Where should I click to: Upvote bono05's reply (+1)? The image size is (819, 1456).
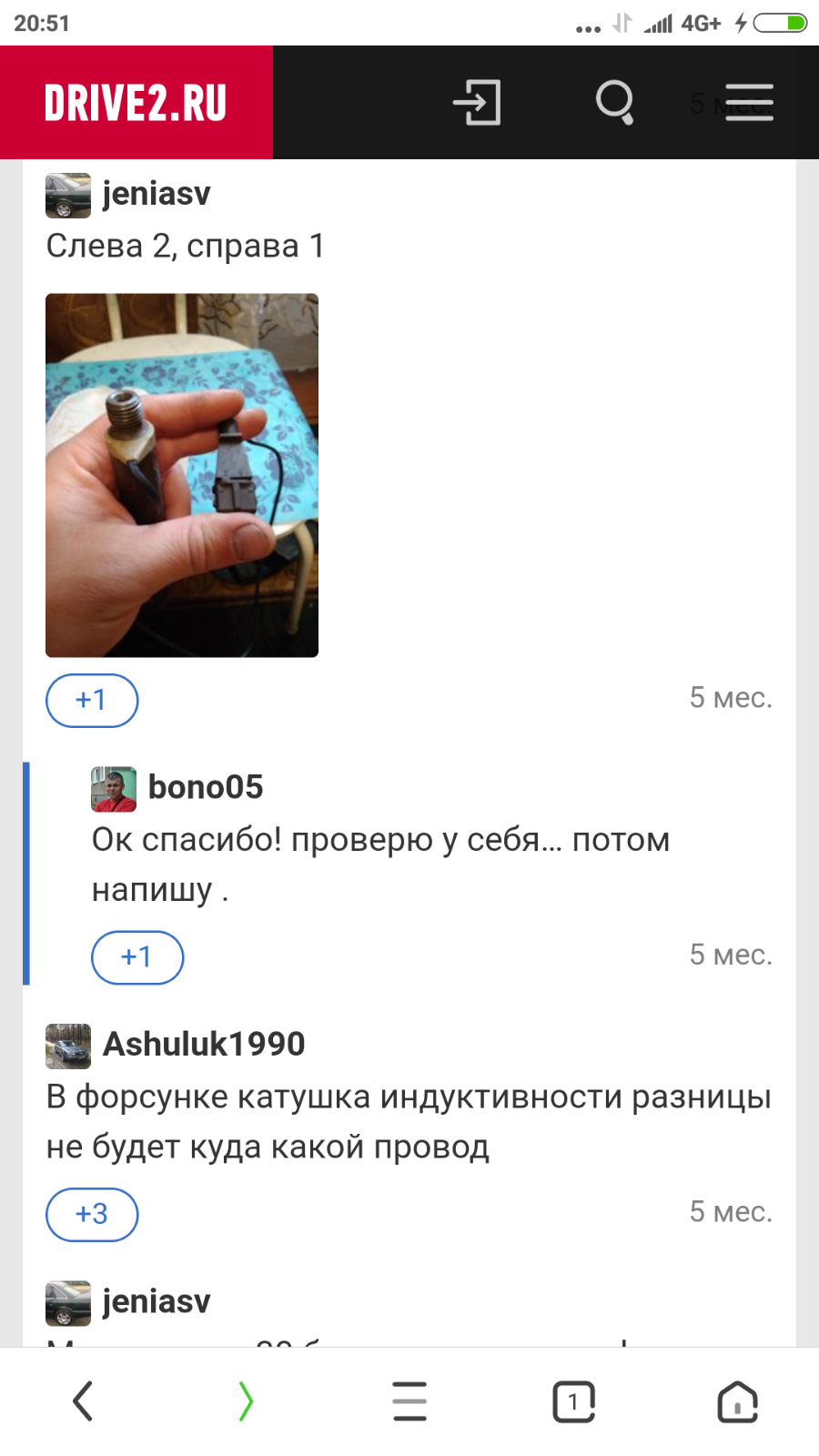pyautogui.click(x=137, y=957)
